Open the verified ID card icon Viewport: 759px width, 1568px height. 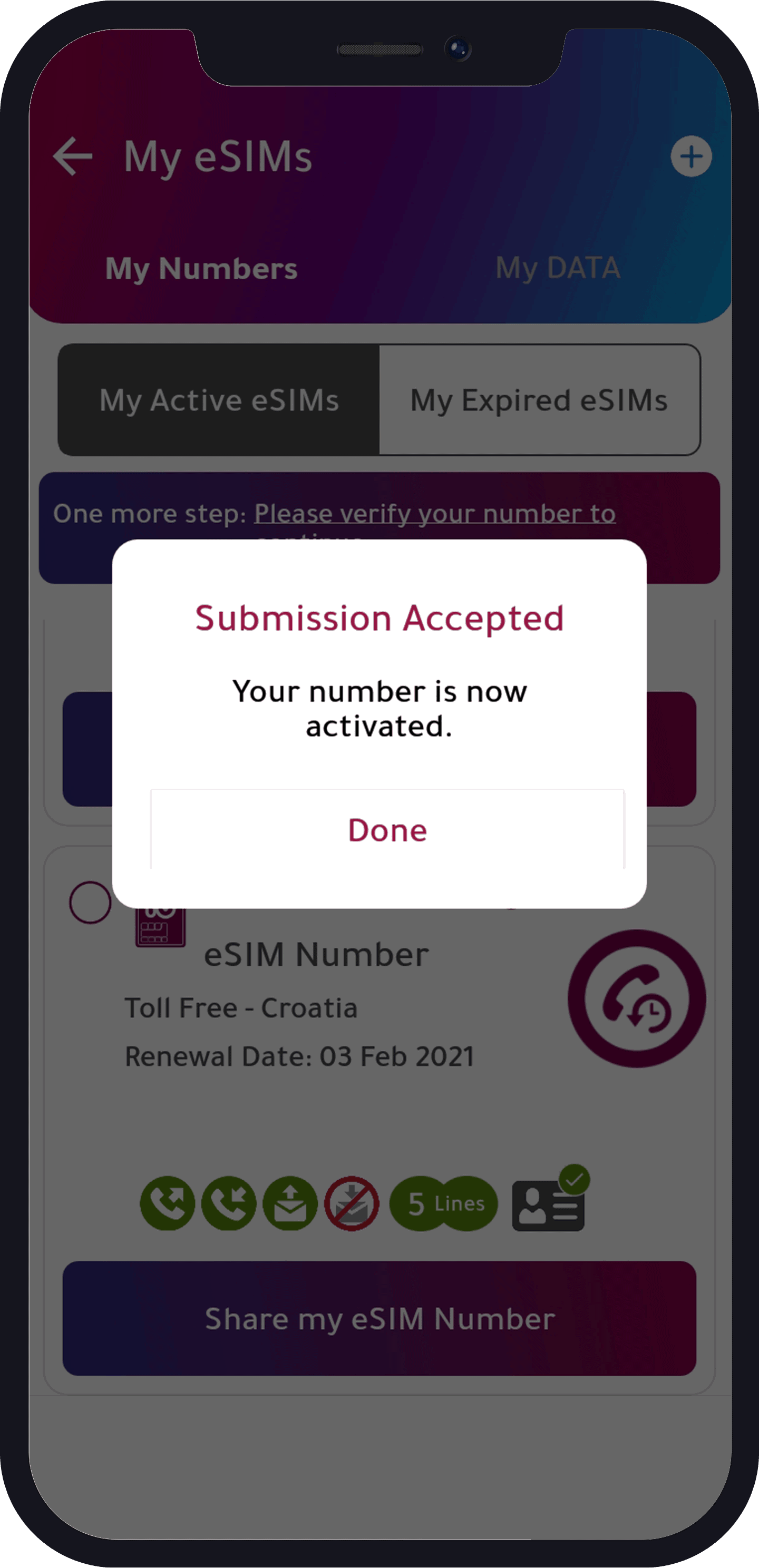click(549, 1203)
